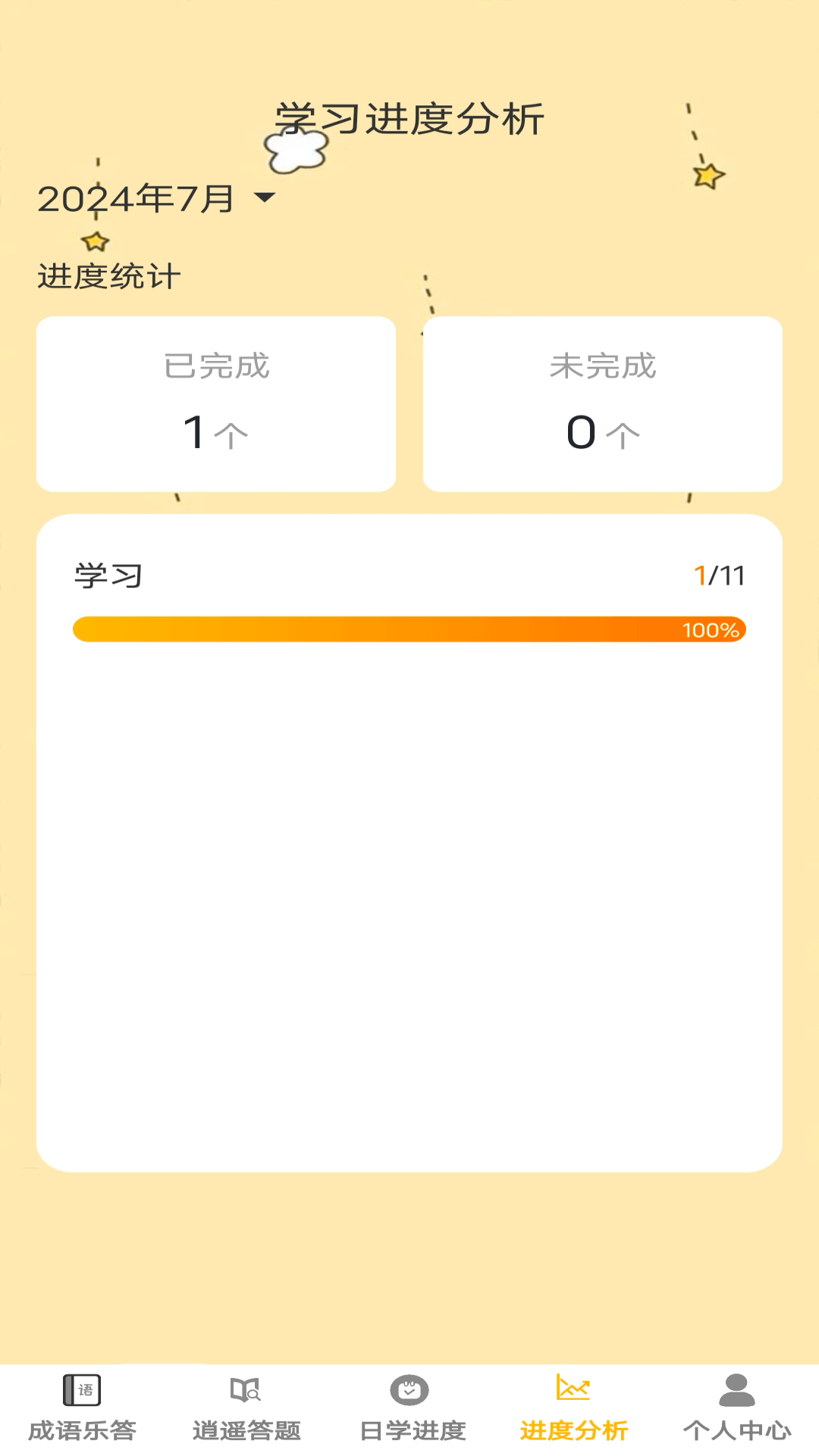
Task: Select the 成语乐答 book icon
Action: click(81, 1392)
